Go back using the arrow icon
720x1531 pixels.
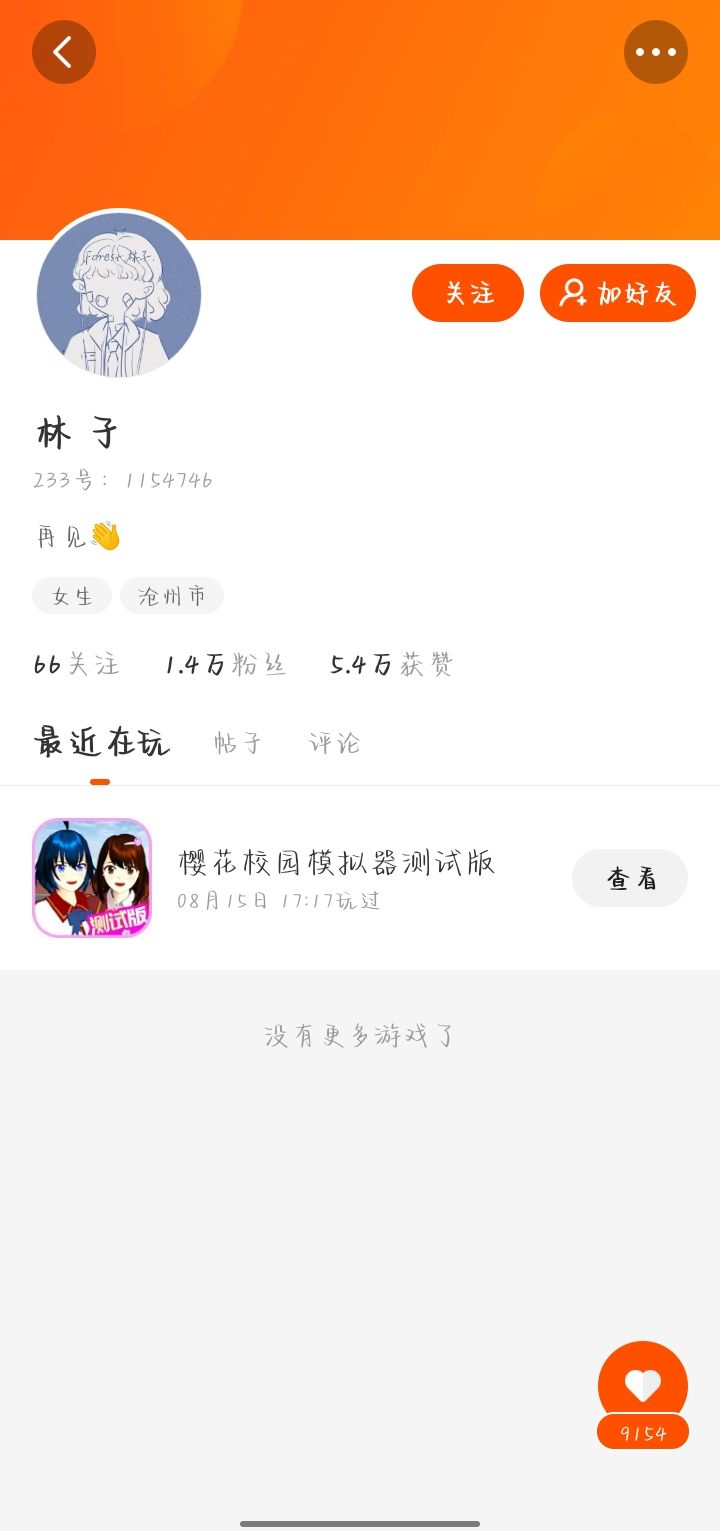[x=64, y=52]
